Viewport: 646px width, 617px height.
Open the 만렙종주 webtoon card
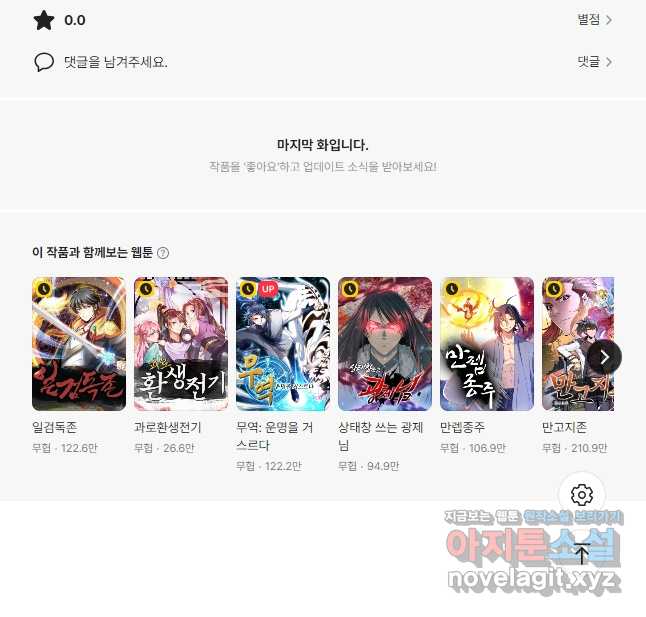tap(487, 344)
